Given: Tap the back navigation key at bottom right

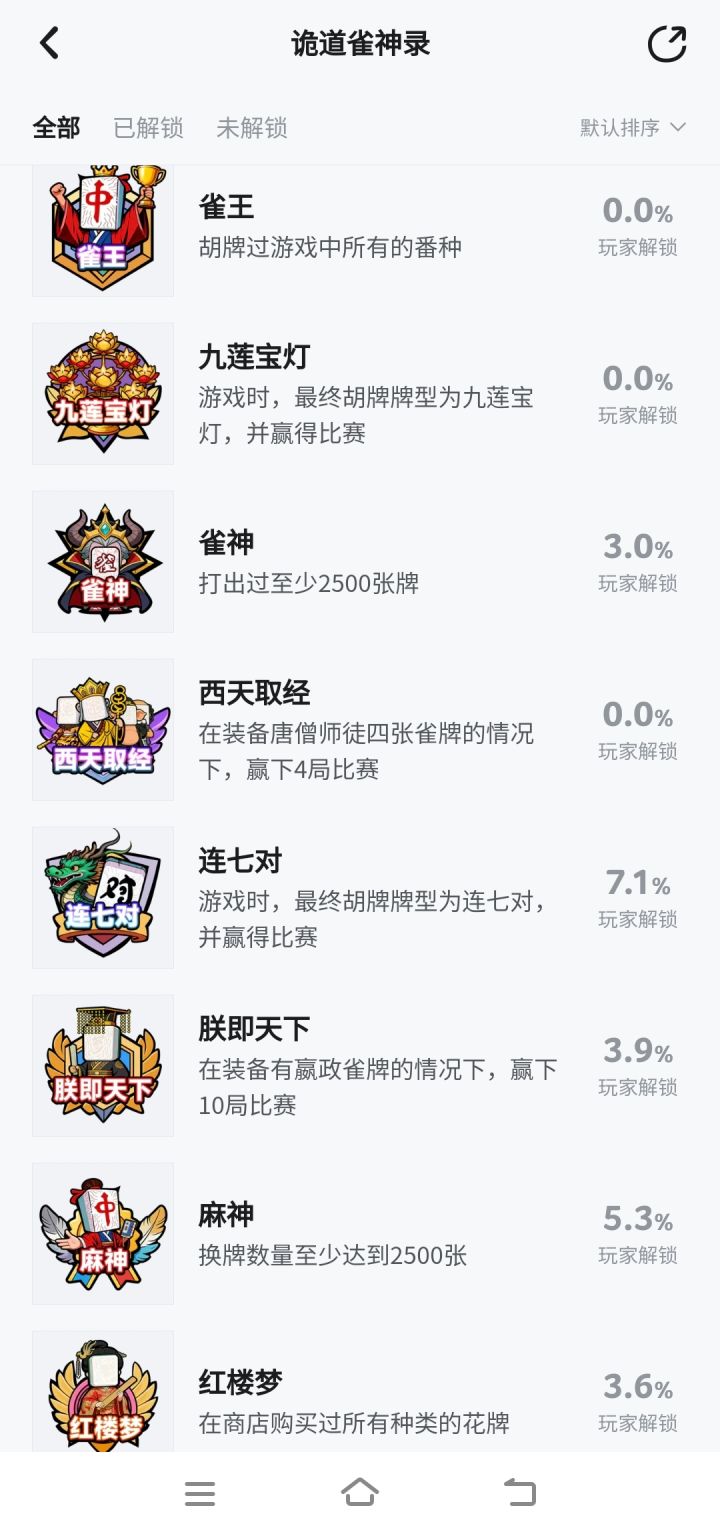Looking at the screenshot, I should [x=519, y=1492].
